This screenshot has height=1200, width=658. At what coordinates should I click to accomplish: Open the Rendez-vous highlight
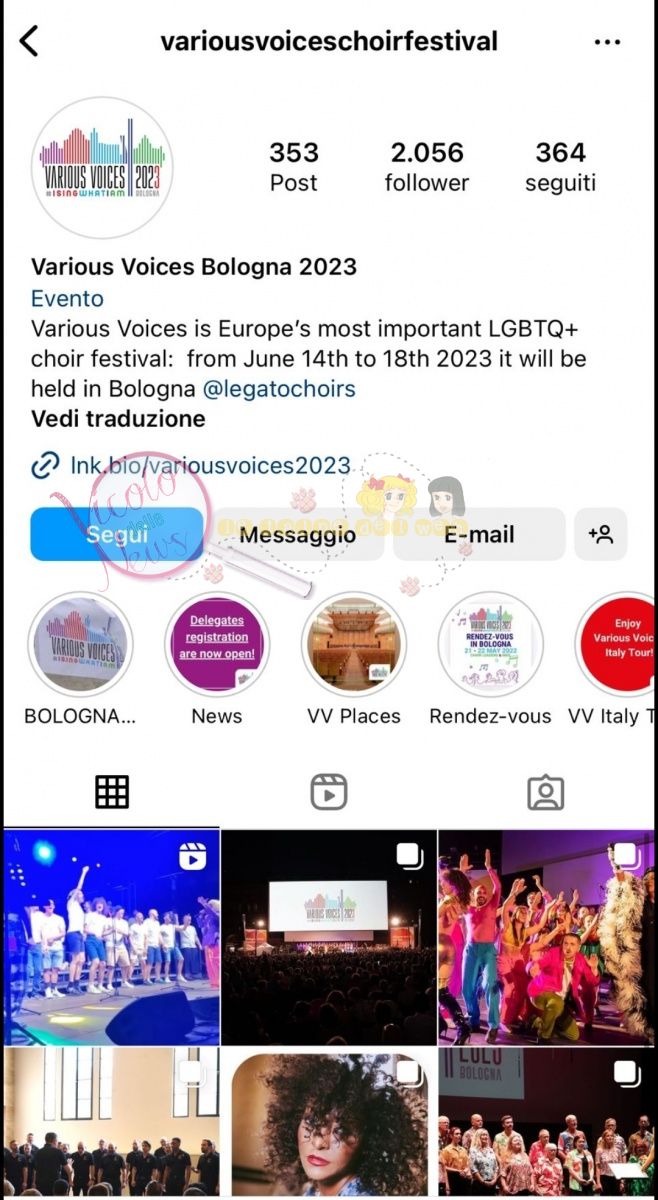(490, 645)
